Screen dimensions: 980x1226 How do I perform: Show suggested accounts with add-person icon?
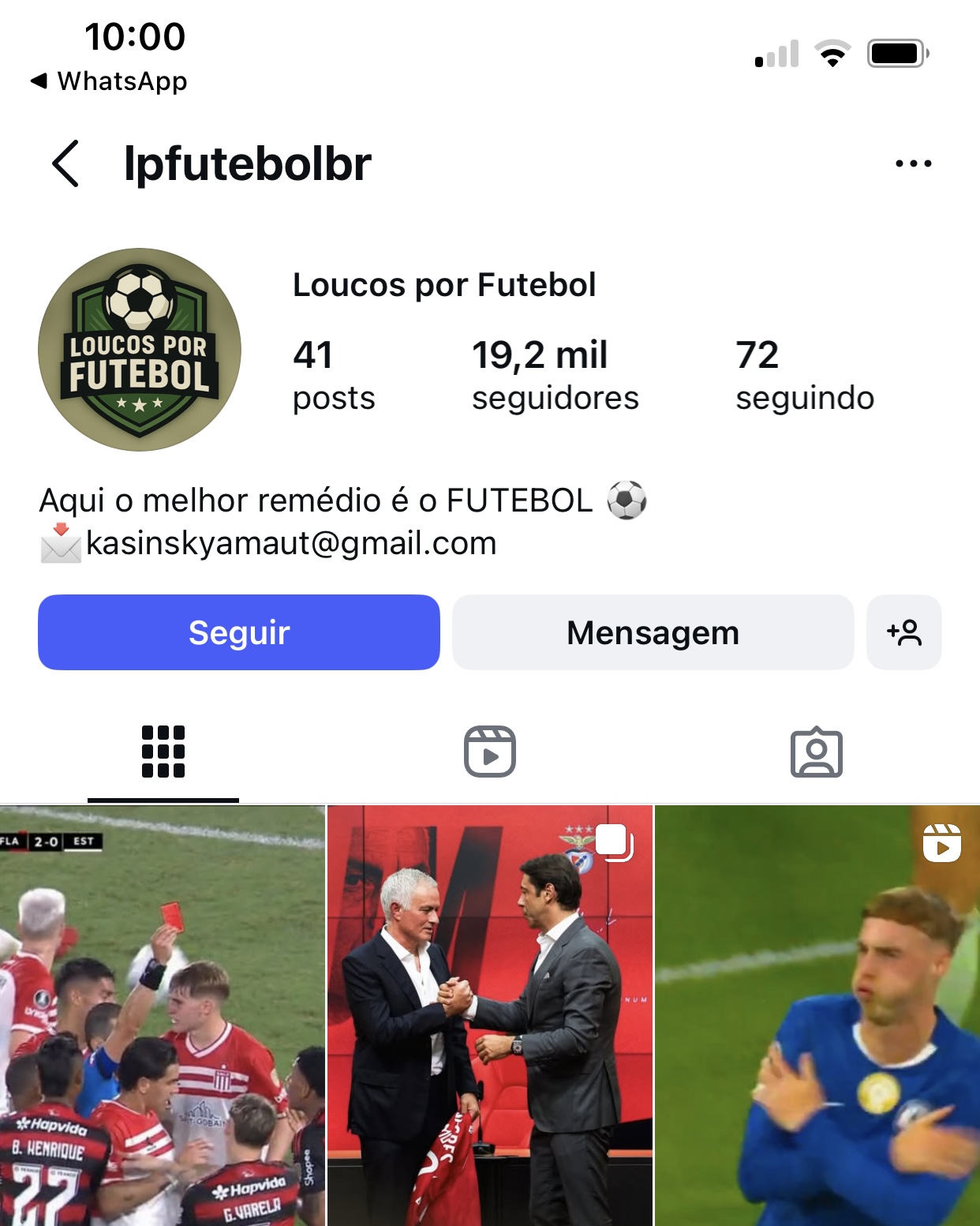click(x=903, y=632)
